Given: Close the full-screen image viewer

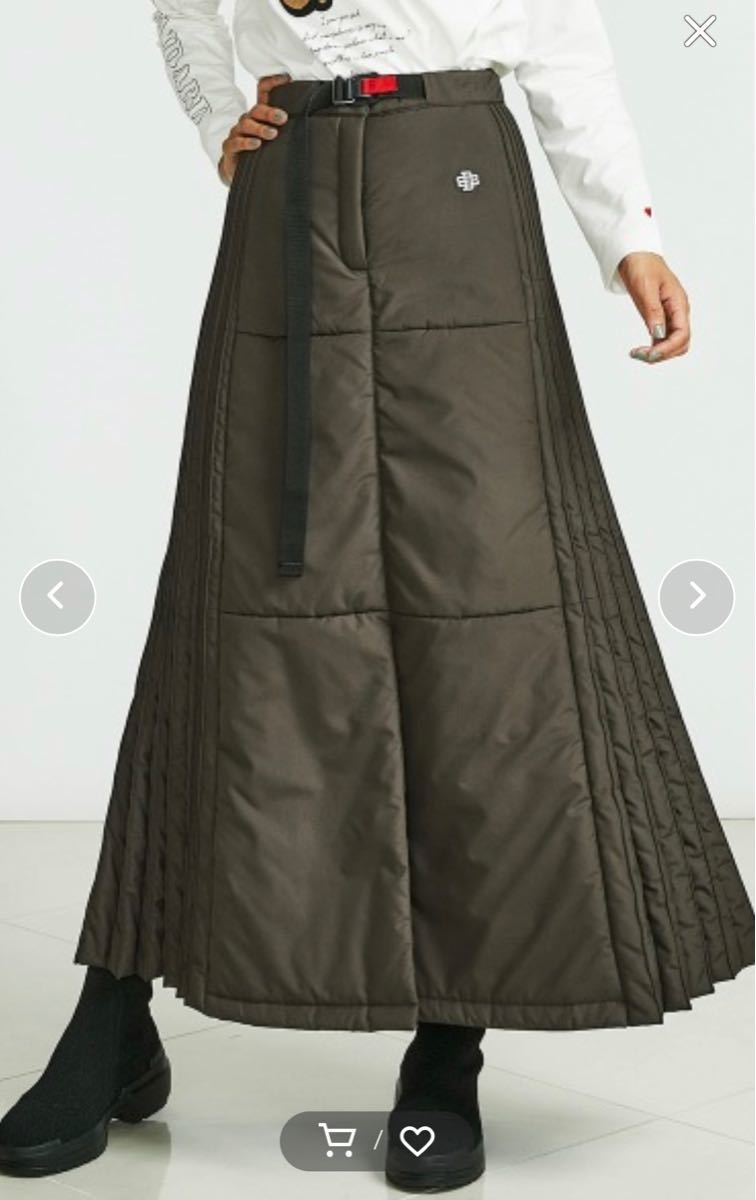Looking at the screenshot, I should point(700,31).
